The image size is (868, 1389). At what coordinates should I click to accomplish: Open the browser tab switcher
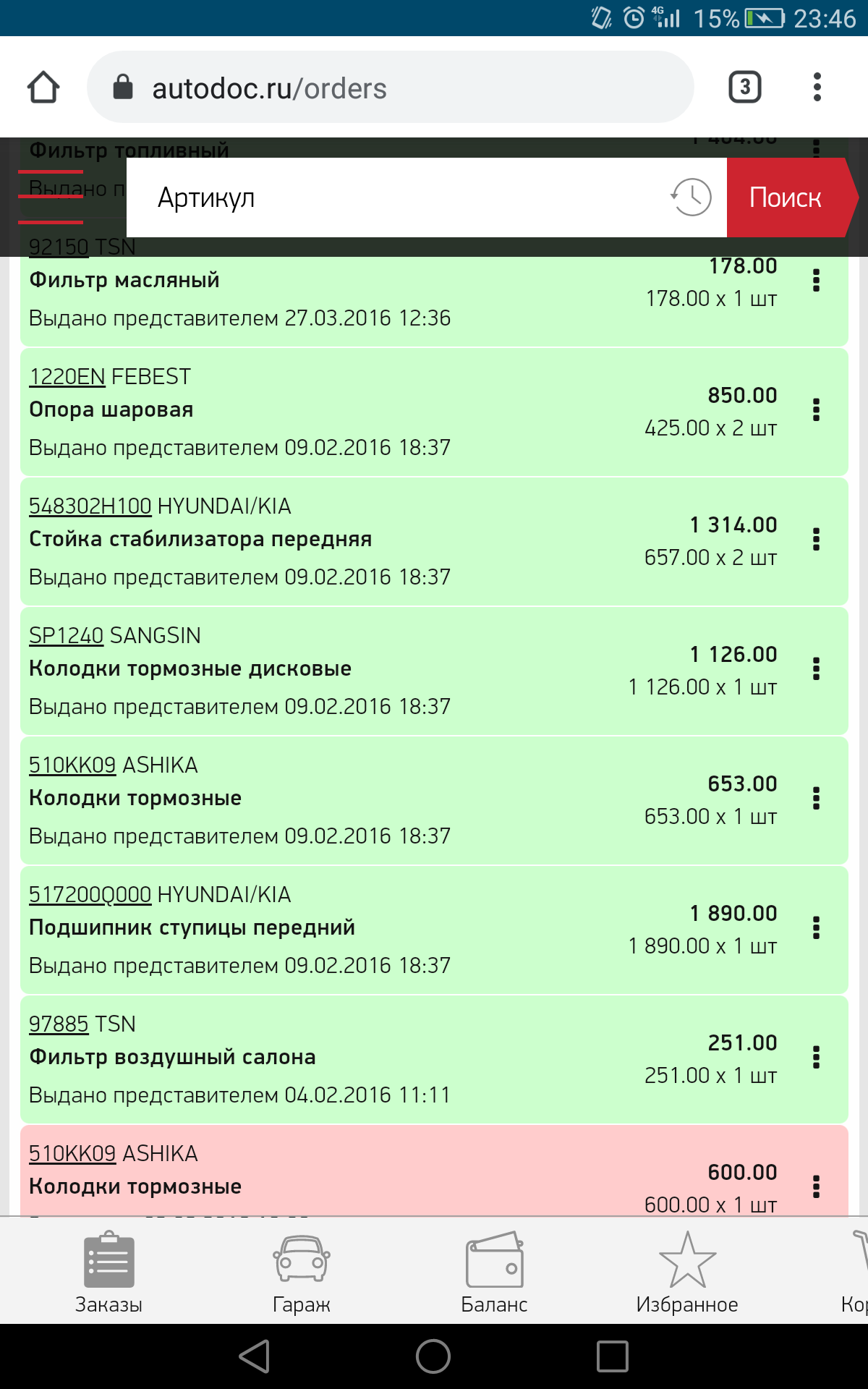(x=744, y=88)
